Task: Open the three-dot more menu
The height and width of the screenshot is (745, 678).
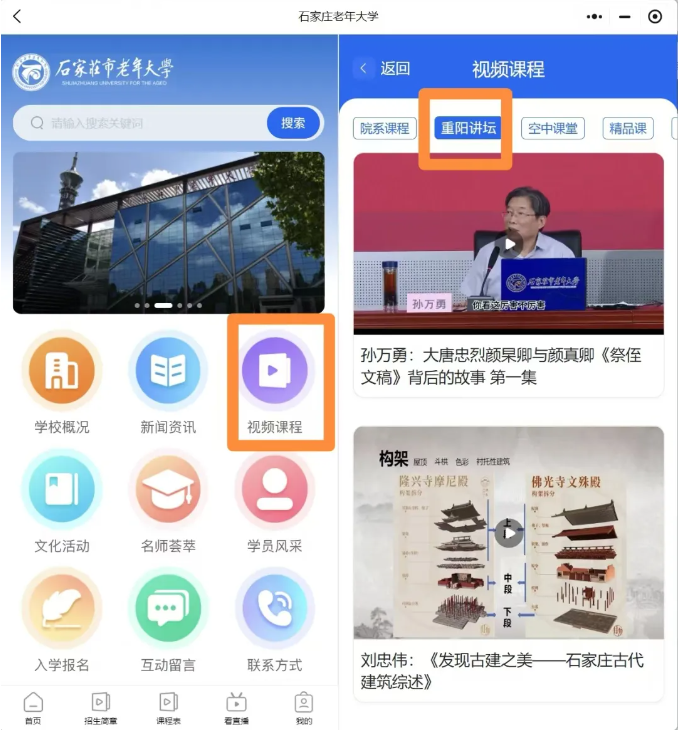Action: (x=594, y=16)
